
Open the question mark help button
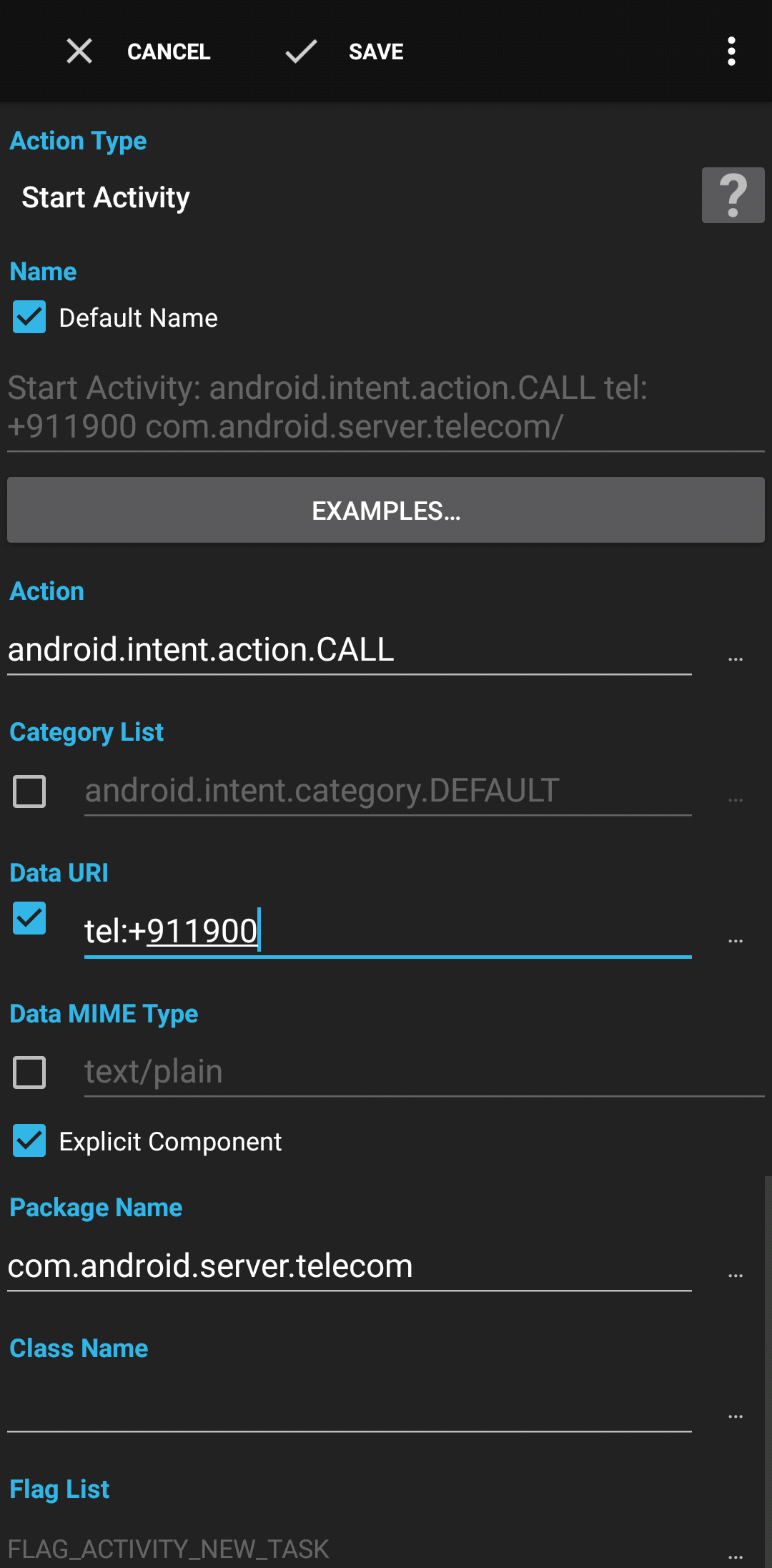pyautogui.click(x=733, y=195)
